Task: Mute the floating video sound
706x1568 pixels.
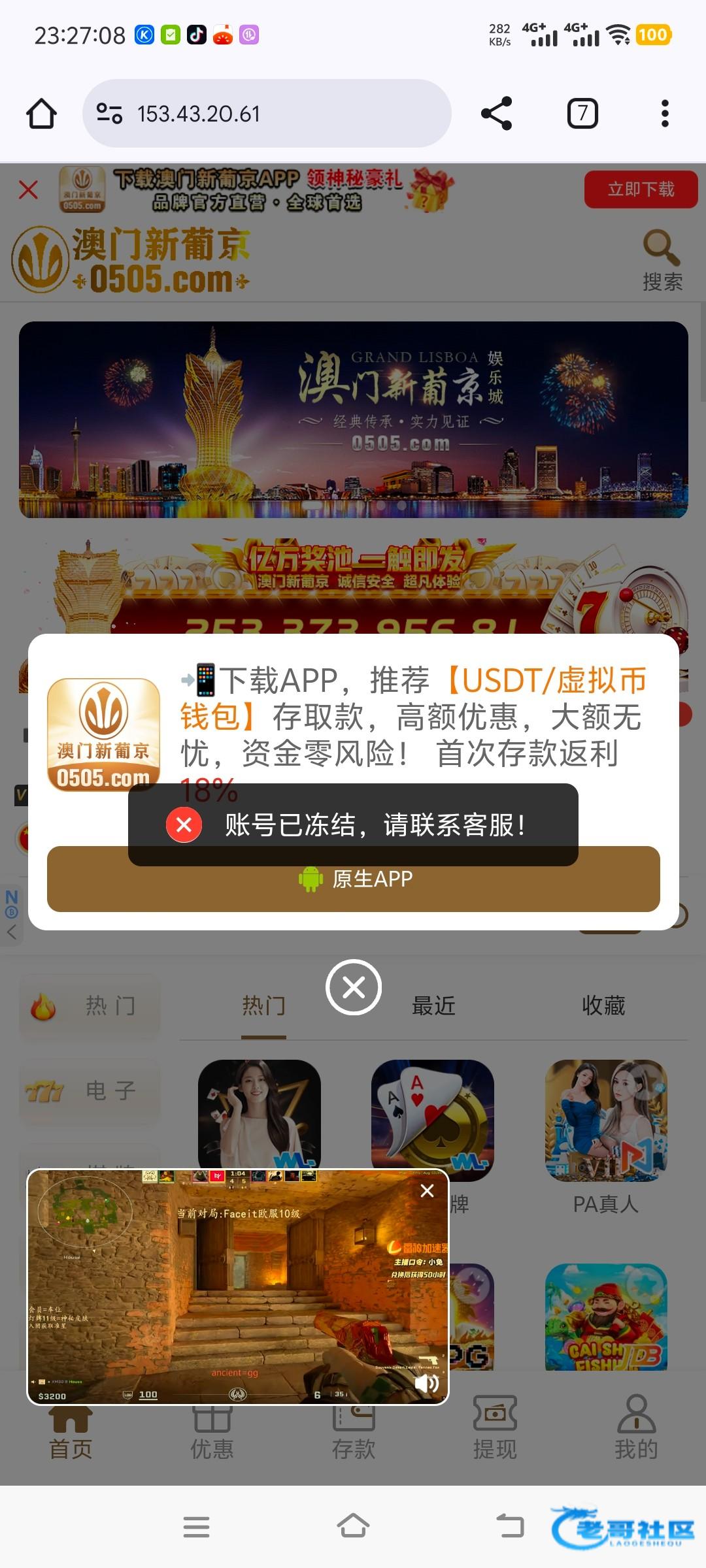Action: (427, 1383)
